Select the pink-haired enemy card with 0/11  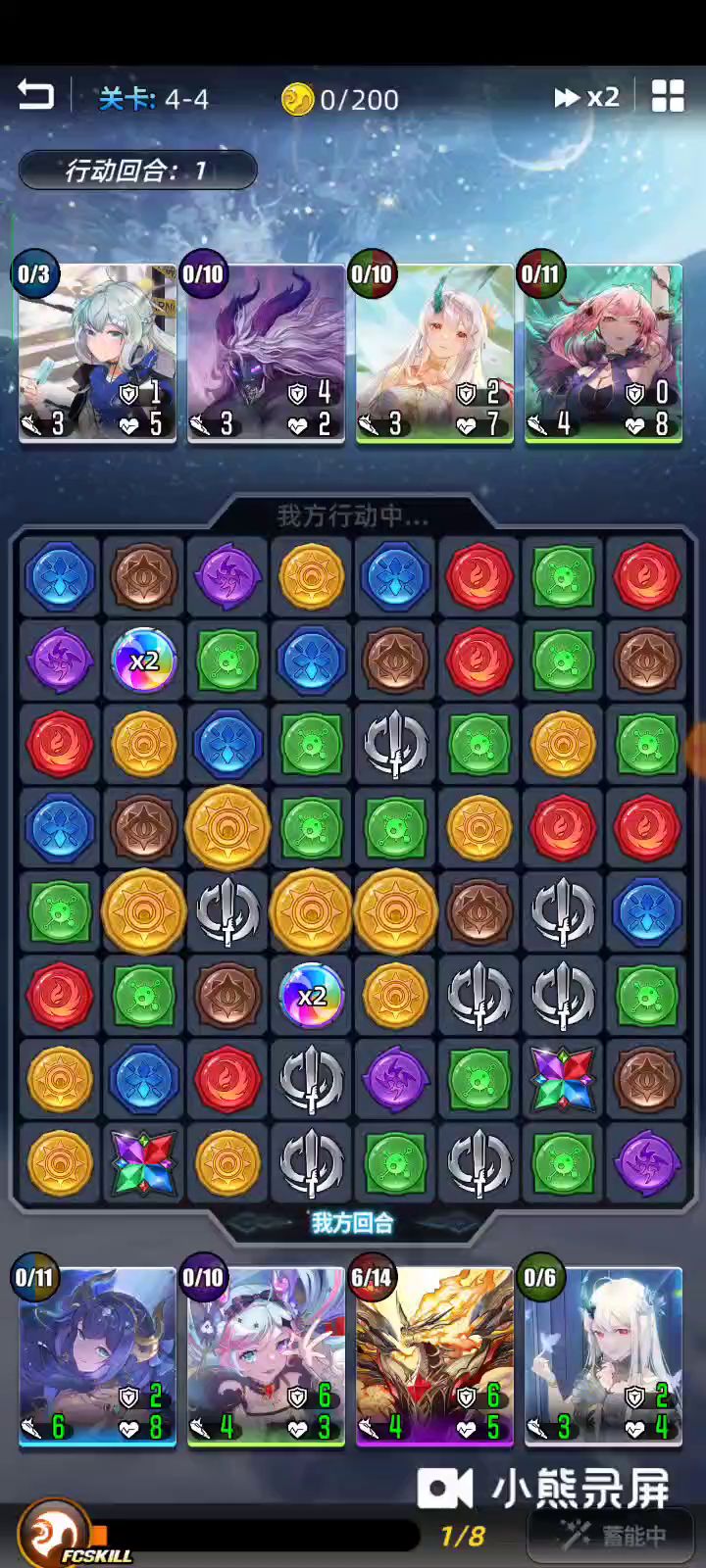603,355
